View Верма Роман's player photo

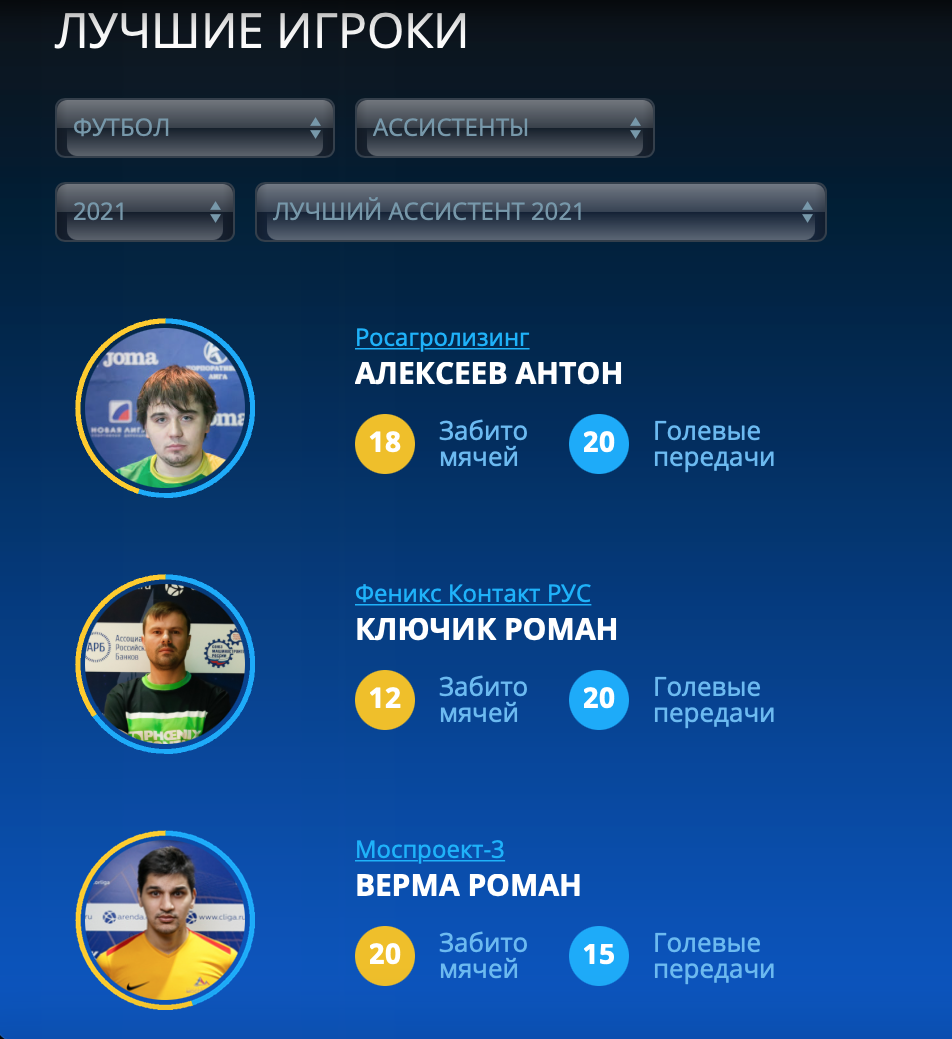pos(166,920)
